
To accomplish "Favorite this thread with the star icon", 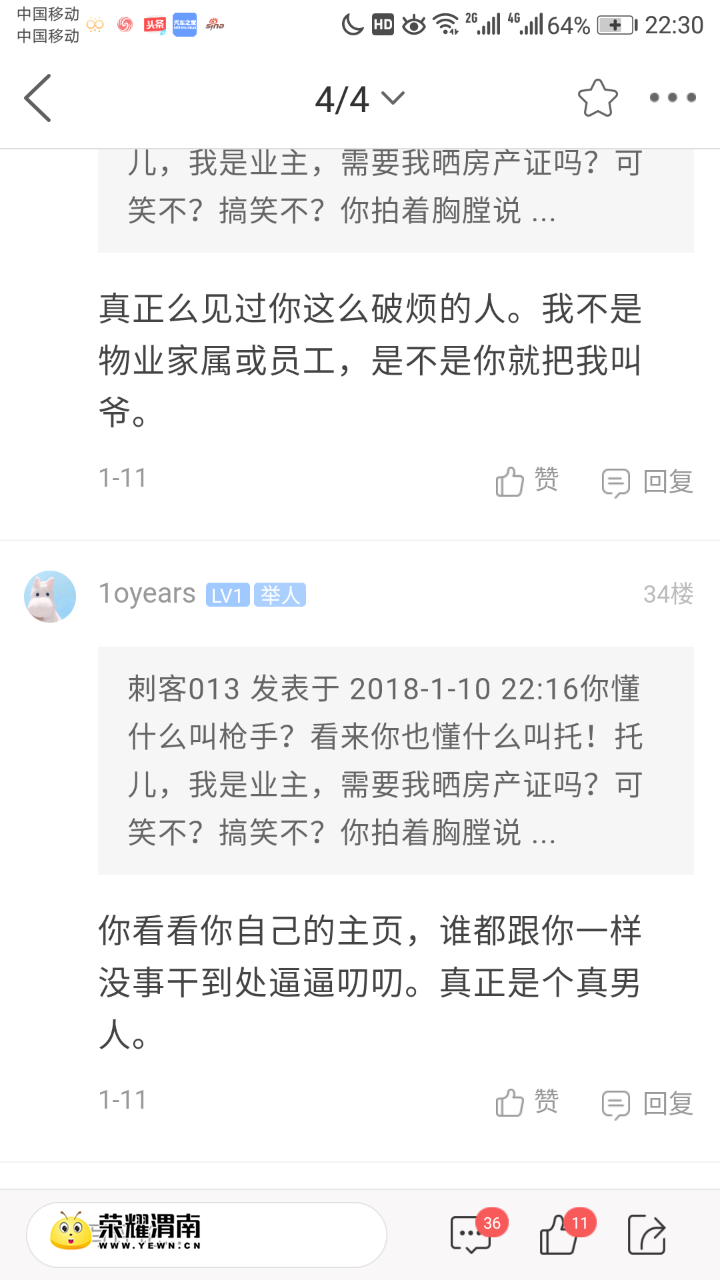I will coord(597,98).
